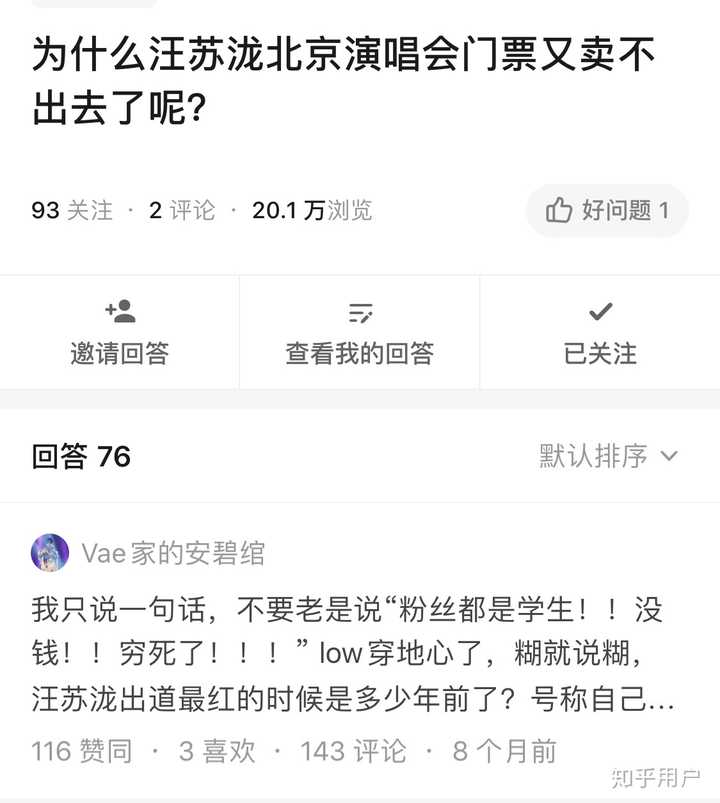Image resolution: width=720 pixels, height=803 pixels.
Task: Open the answer by Vae家的安碧绾
Action: click(x=352, y=654)
